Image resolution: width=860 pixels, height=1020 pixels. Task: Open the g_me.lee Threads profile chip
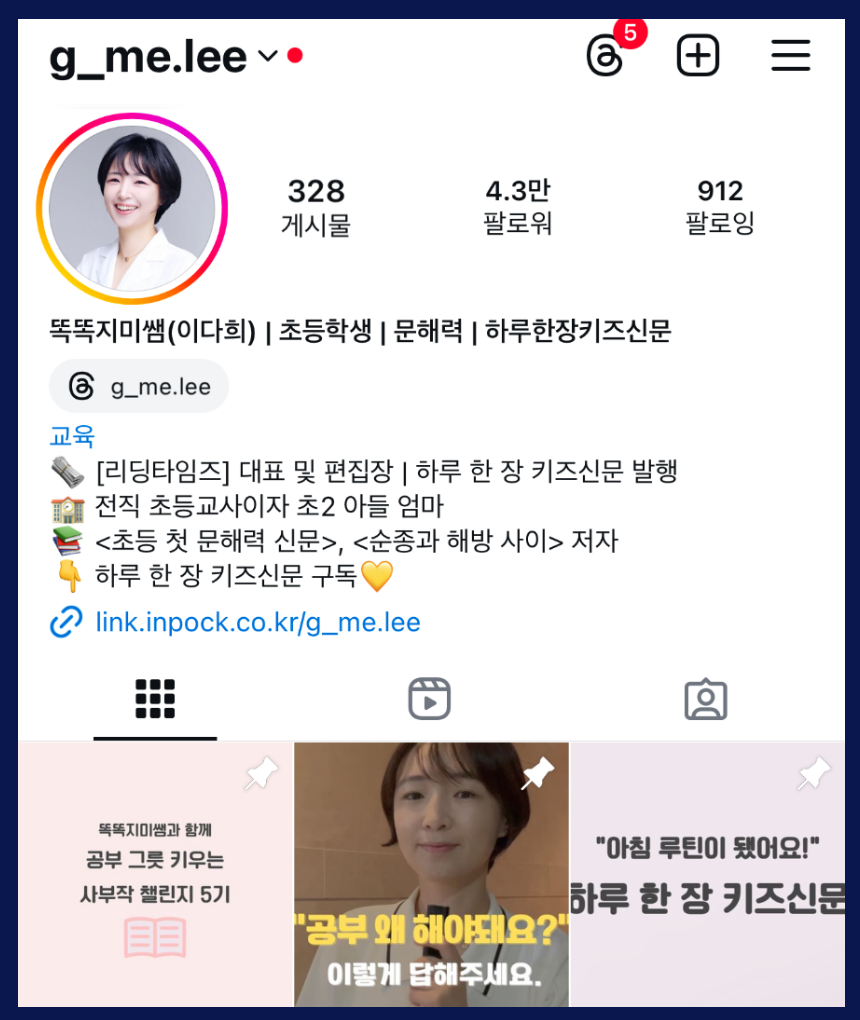coord(139,386)
